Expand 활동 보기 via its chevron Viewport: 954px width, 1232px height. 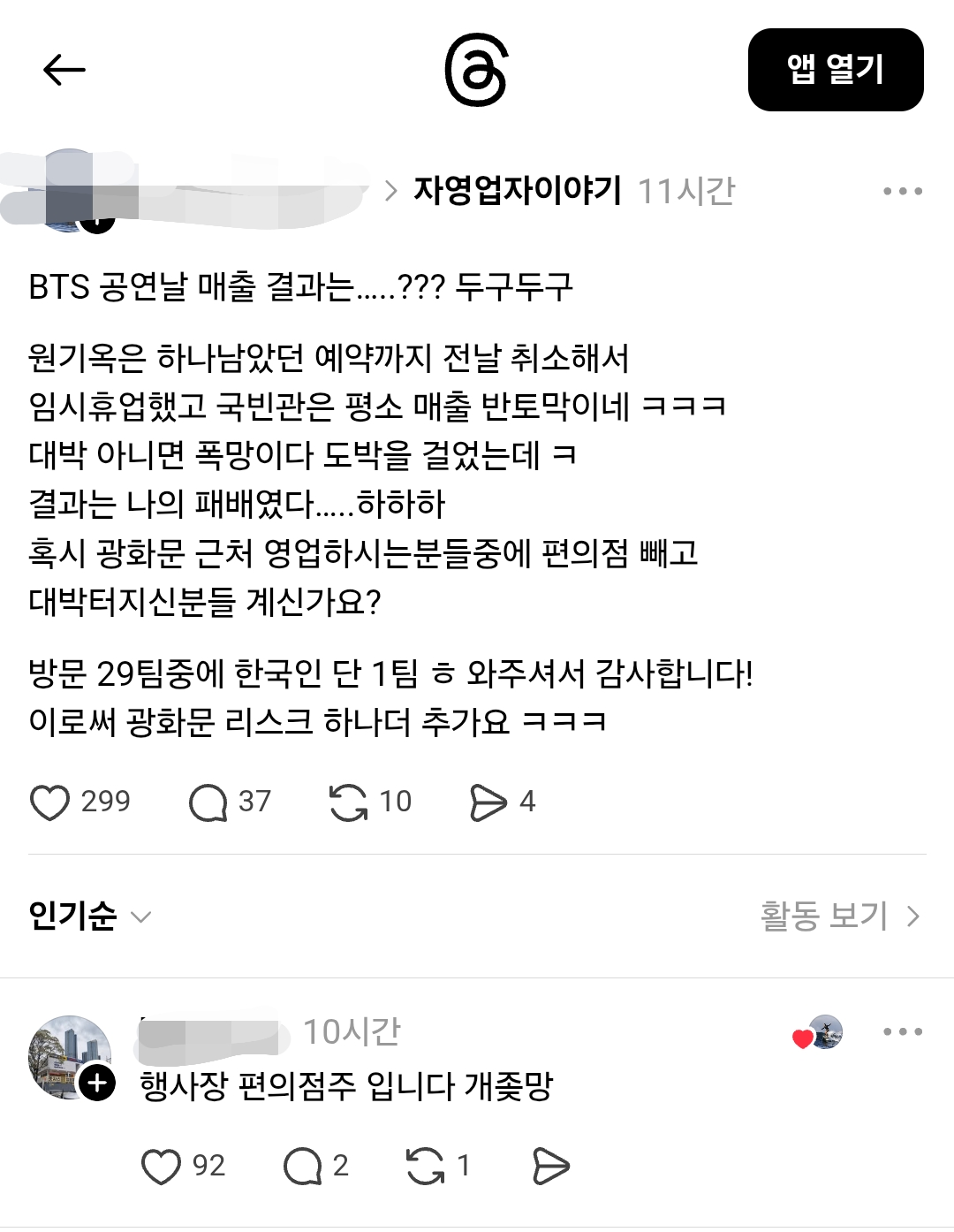(911, 916)
